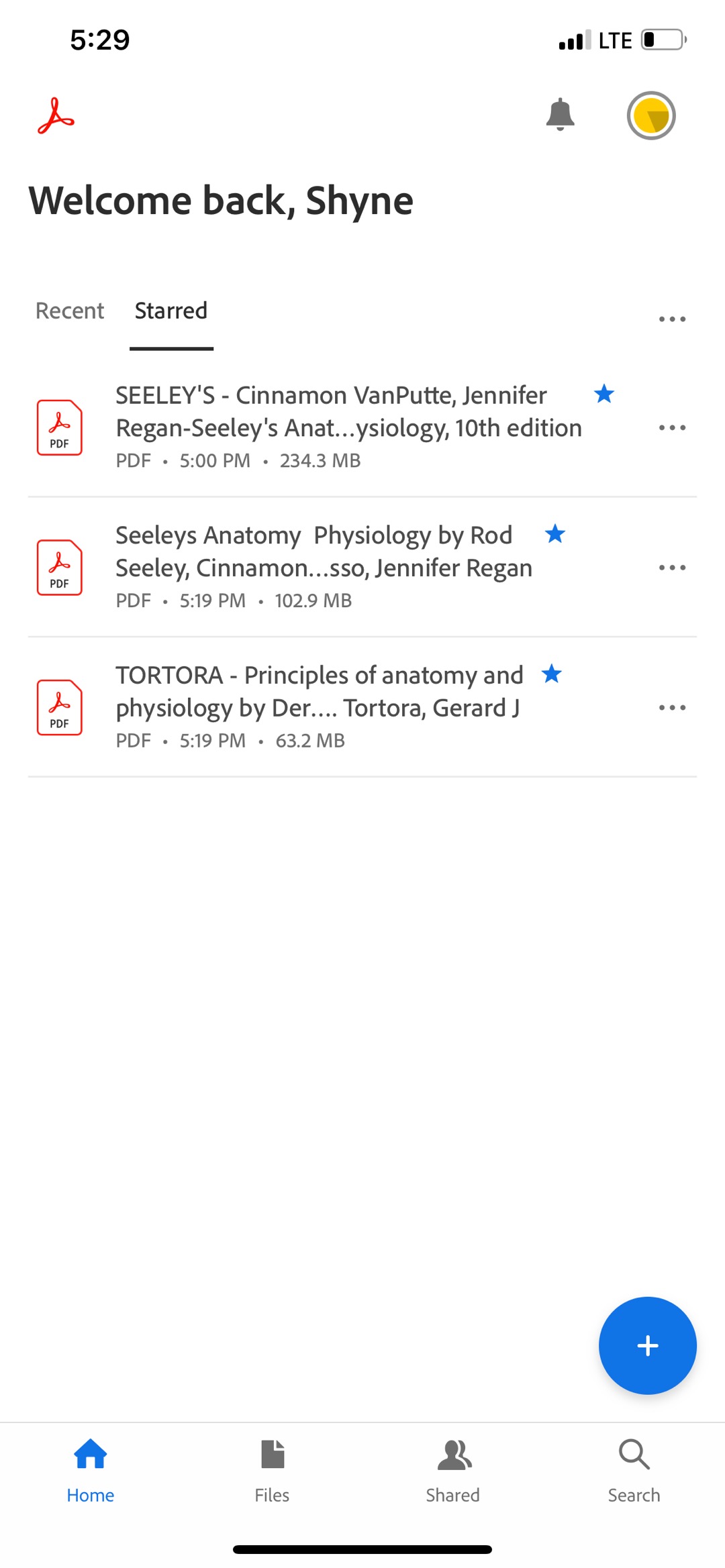The image size is (725, 1568).
Task: Open the profile avatar
Action: pyautogui.click(x=650, y=115)
